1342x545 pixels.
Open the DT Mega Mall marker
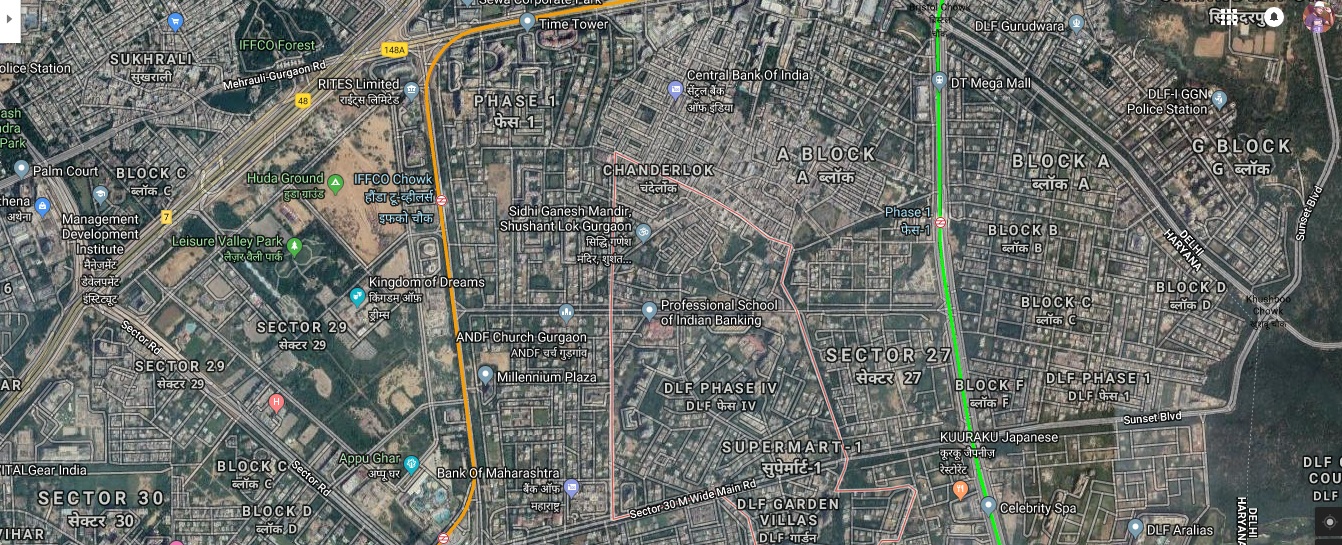[939, 80]
